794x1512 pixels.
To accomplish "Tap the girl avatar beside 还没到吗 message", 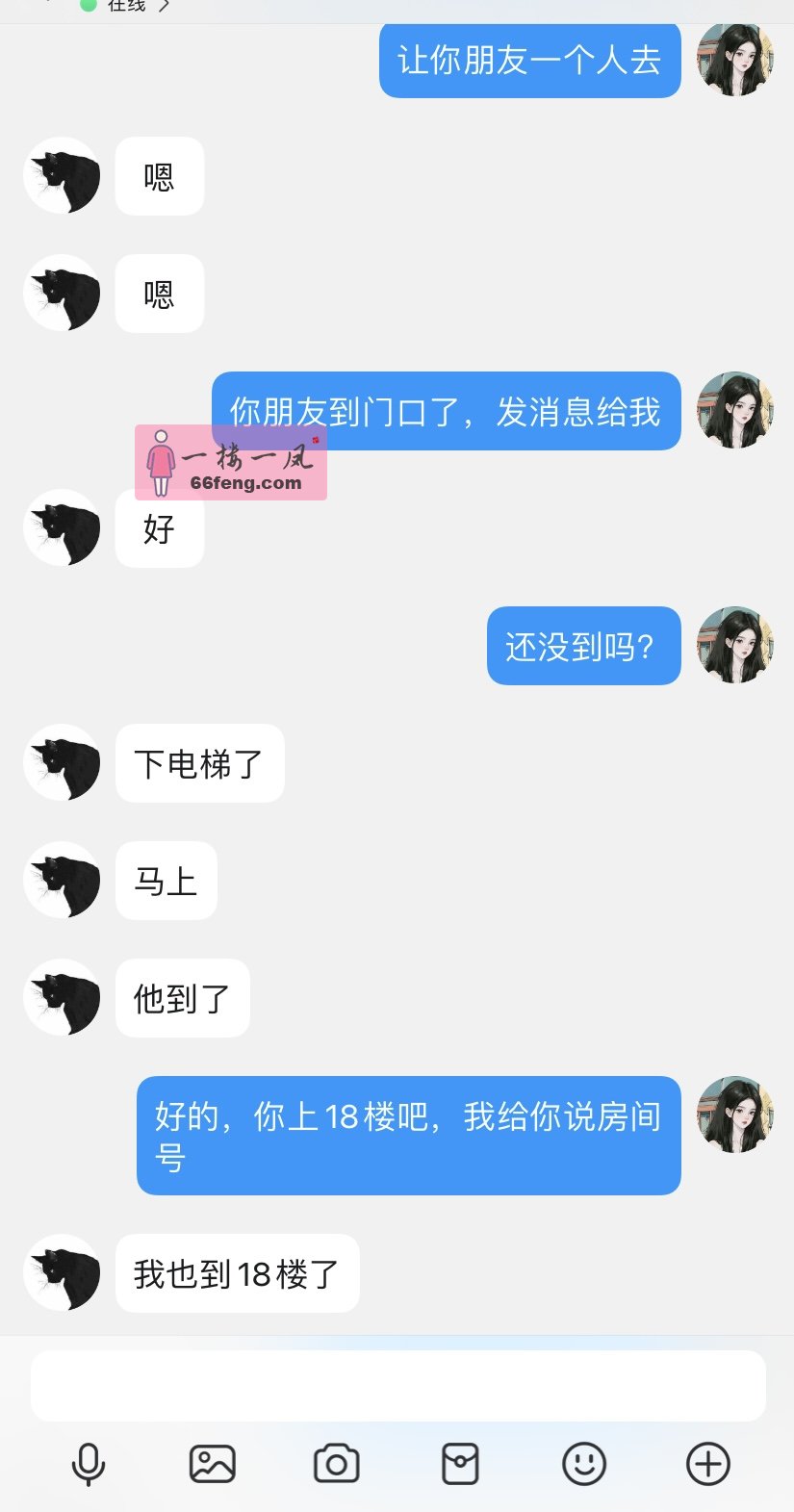I will coord(735,646).
